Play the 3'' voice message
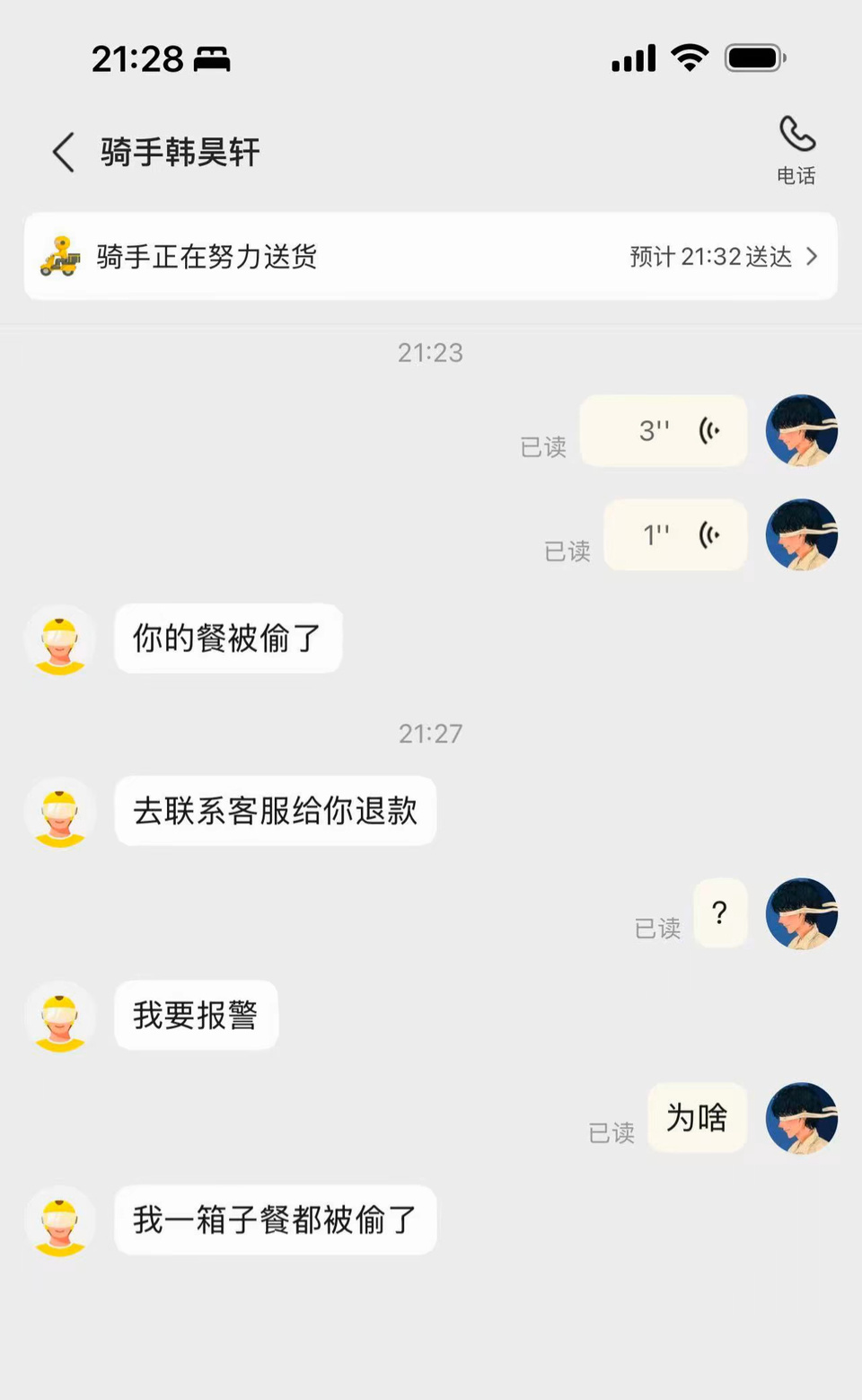Screen dimensions: 862x1400 pos(664,431)
